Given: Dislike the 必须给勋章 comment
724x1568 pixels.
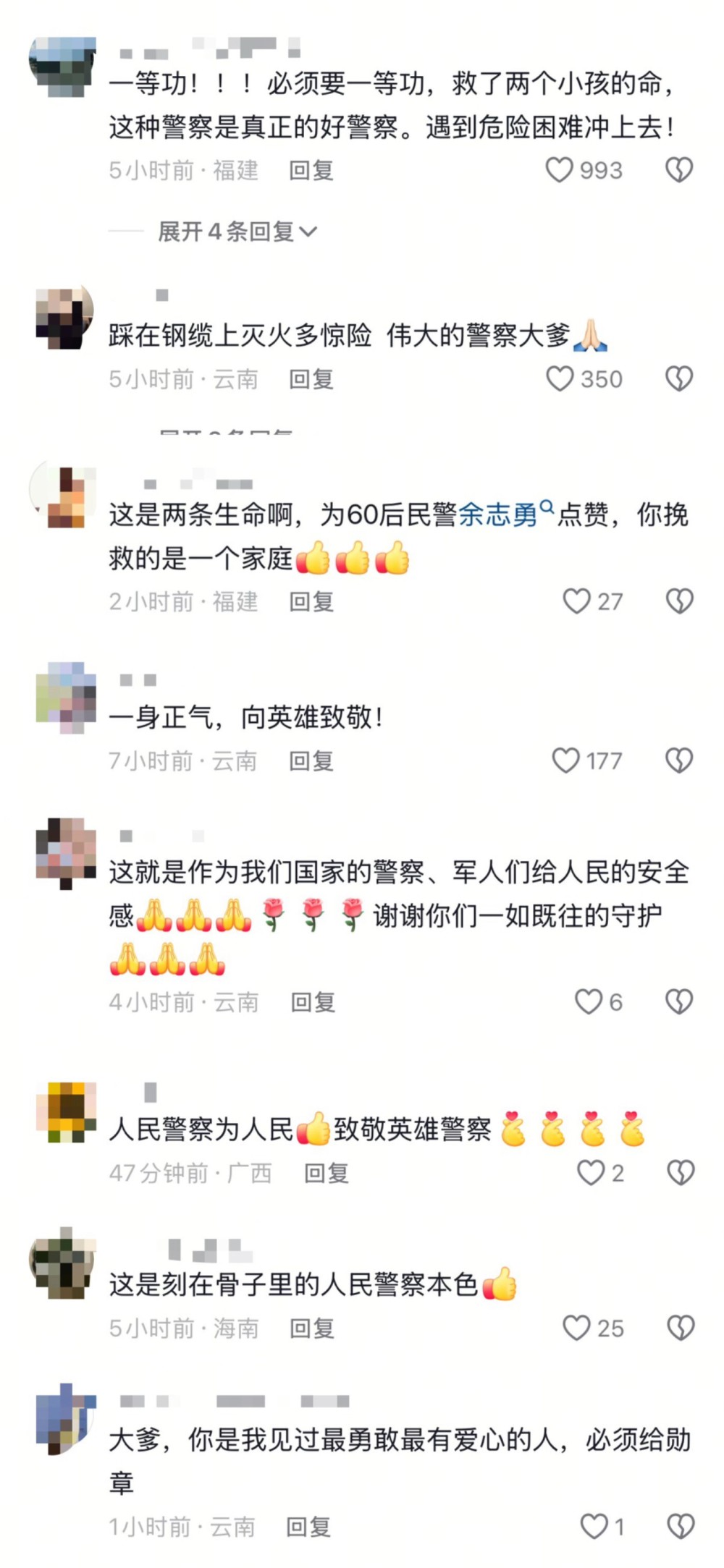Looking at the screenshot, I should click(x=681, y=1527).
